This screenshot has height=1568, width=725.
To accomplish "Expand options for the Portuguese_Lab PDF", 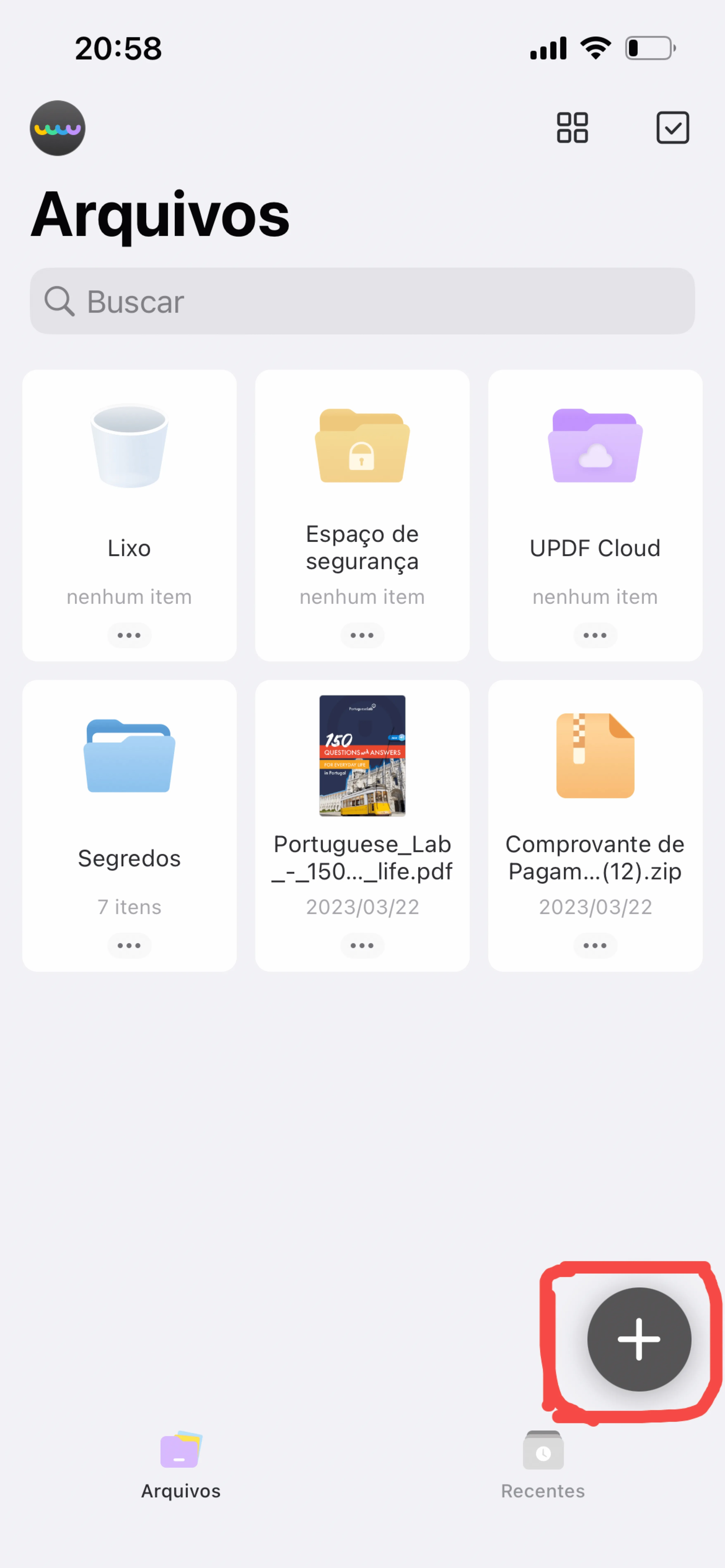I will coord(362,945).
